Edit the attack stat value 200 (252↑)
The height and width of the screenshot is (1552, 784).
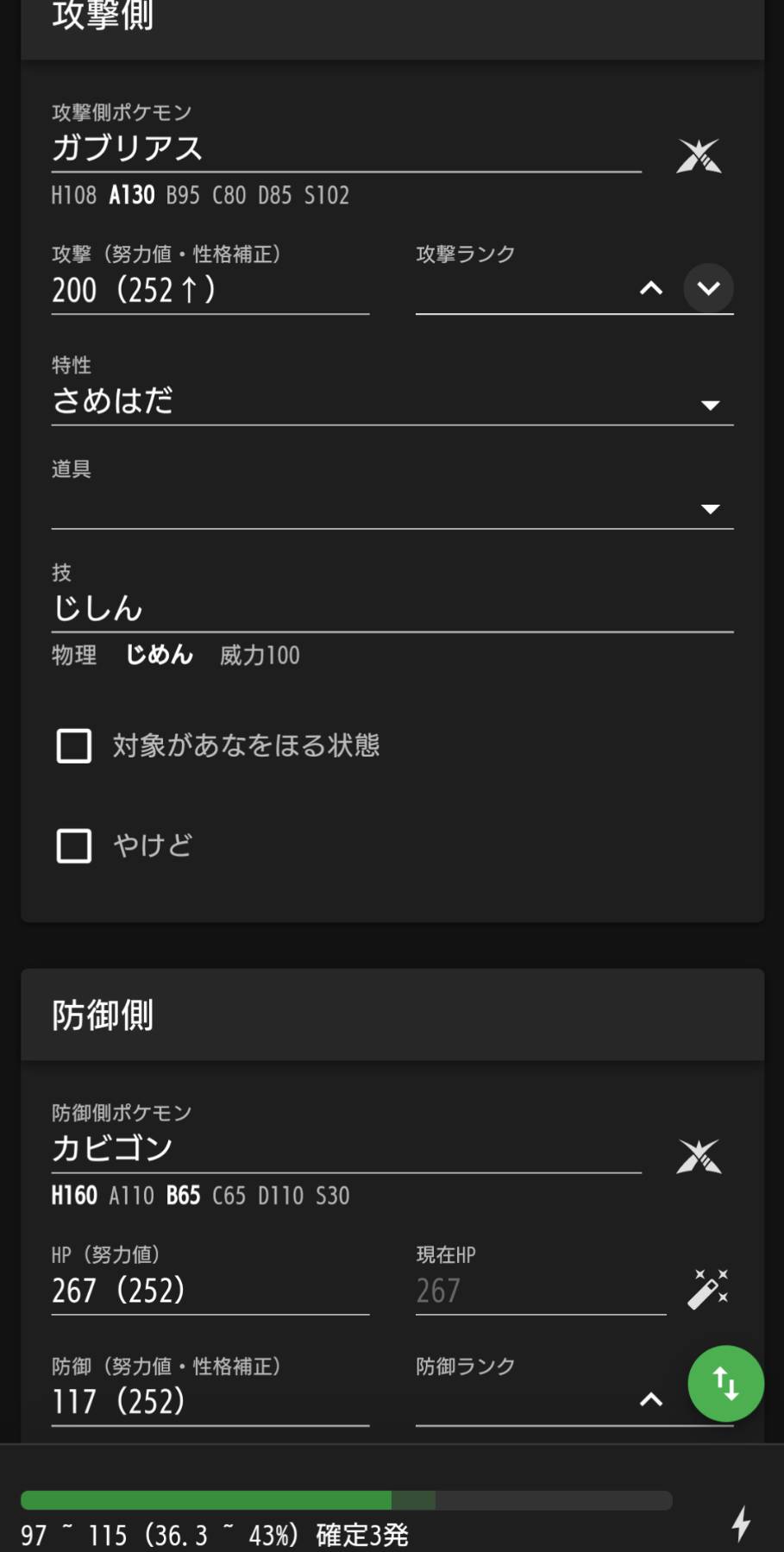click(210, 291)
